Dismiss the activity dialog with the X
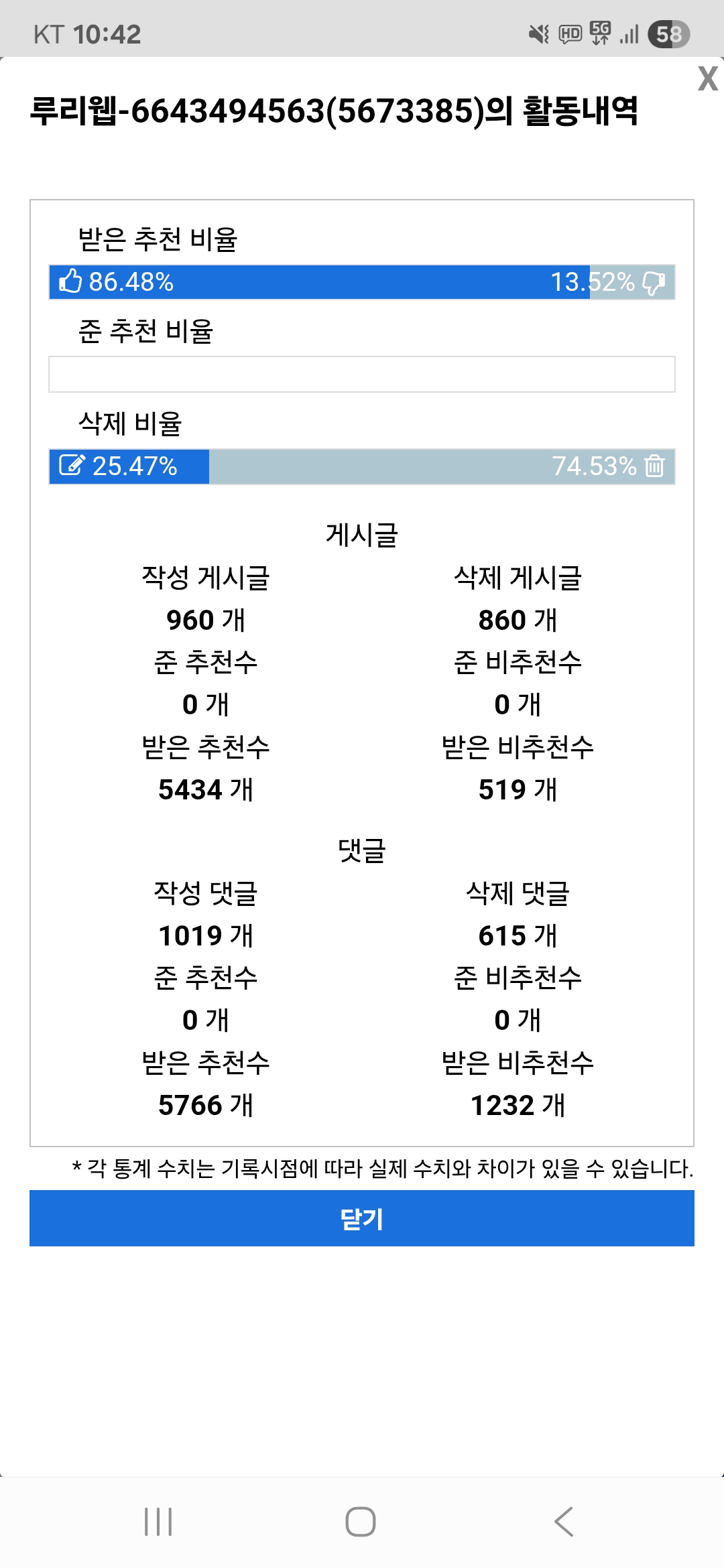The image size is (724, 1568). tap(707, 79)
